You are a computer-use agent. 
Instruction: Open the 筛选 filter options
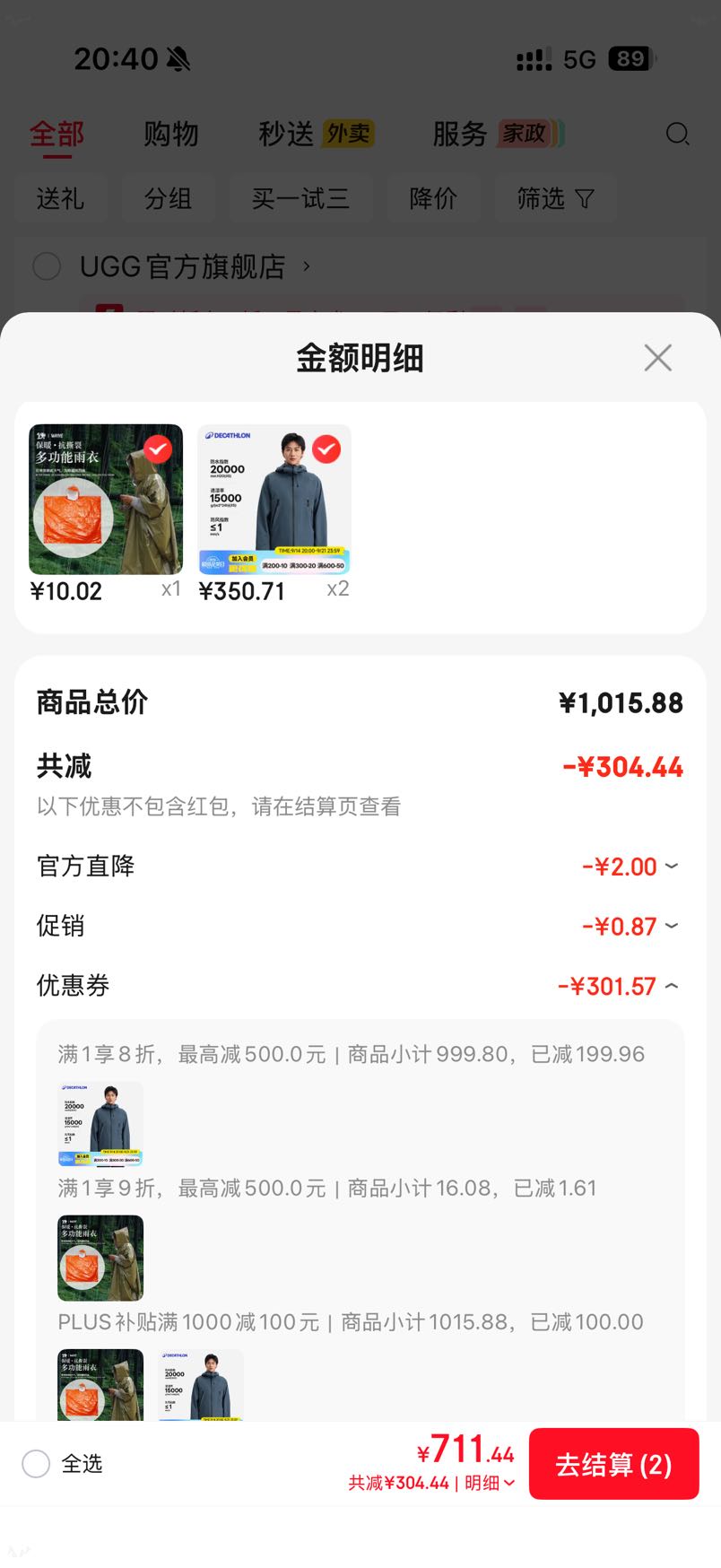pos(555,198)
